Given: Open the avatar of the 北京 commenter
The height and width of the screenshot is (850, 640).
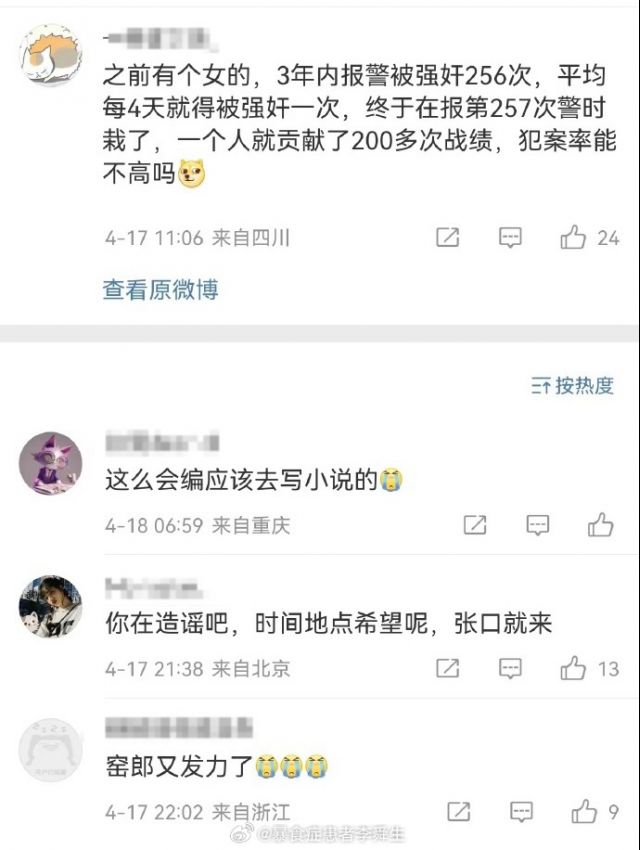Looking at the screenshot, I should (x=50, y=606).
